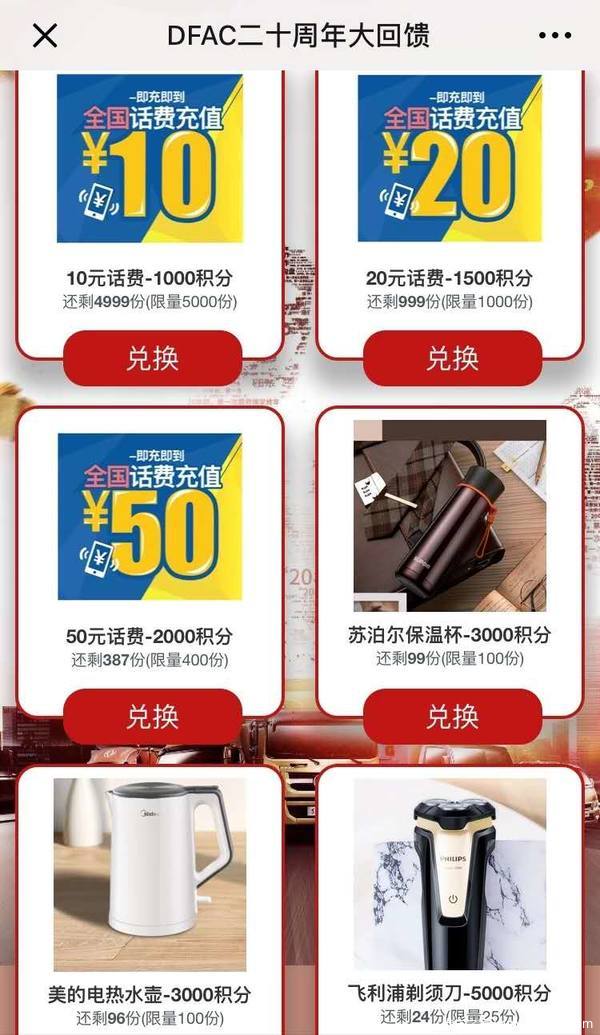
Task: Close the DFAC anniversary page
Action: 45,36
